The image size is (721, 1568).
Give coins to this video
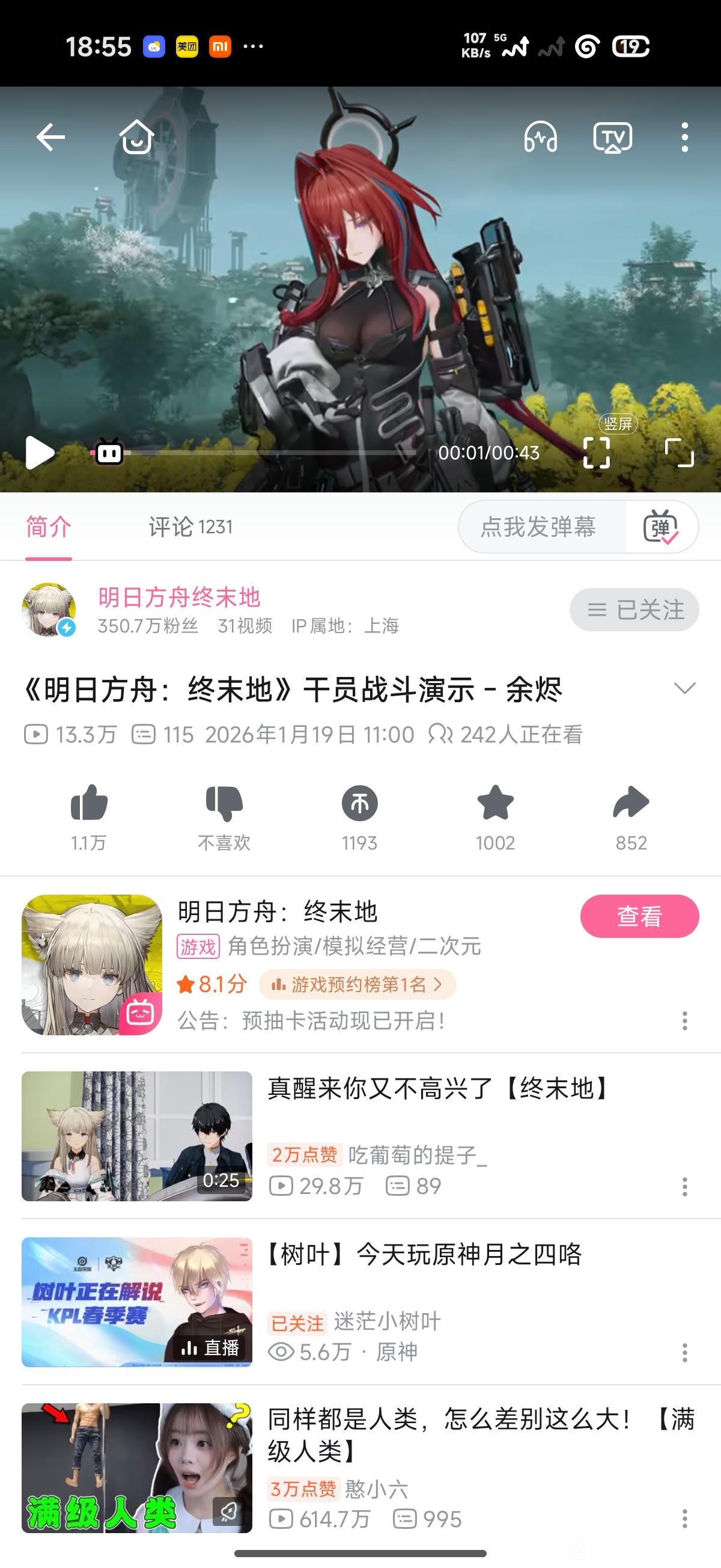click(359, 802)
